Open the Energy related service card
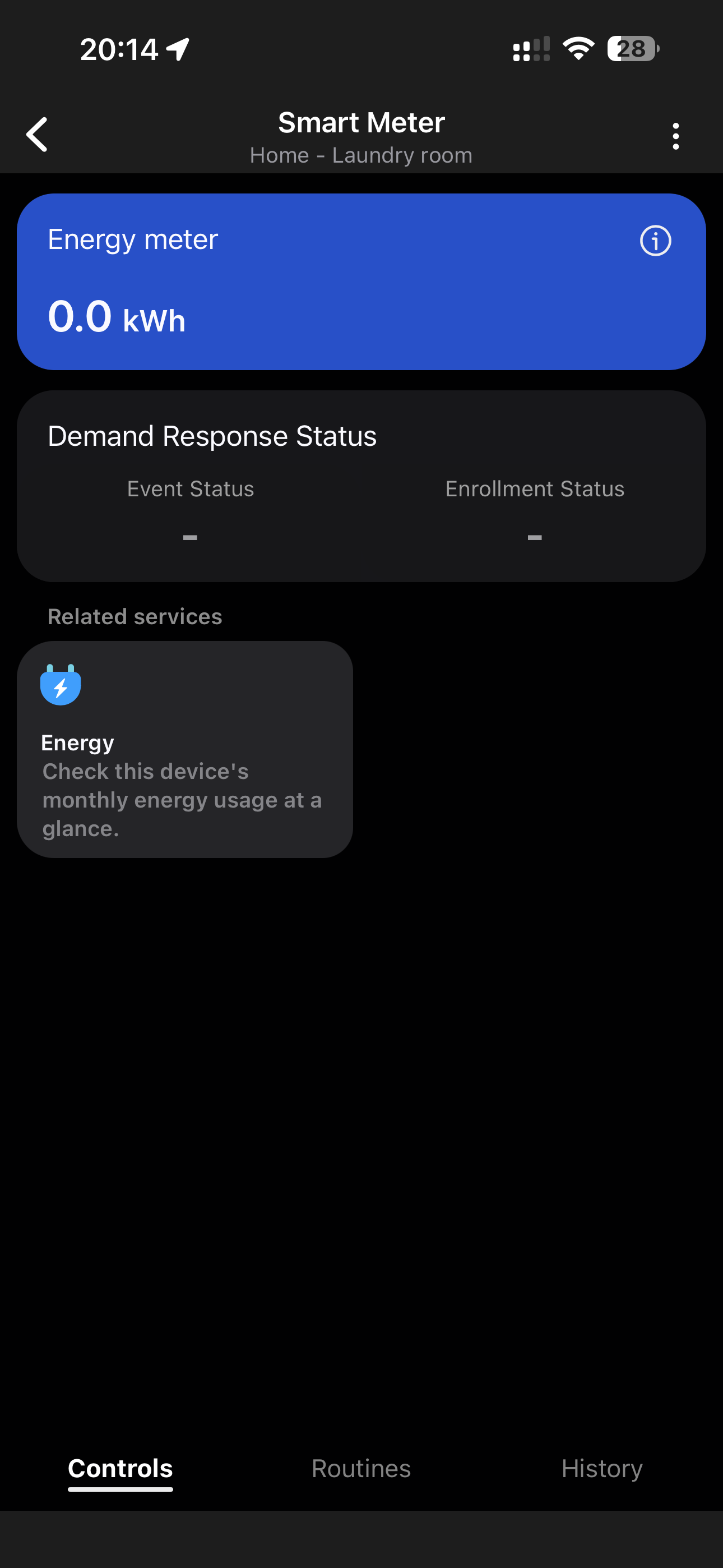 pos(184,749)
